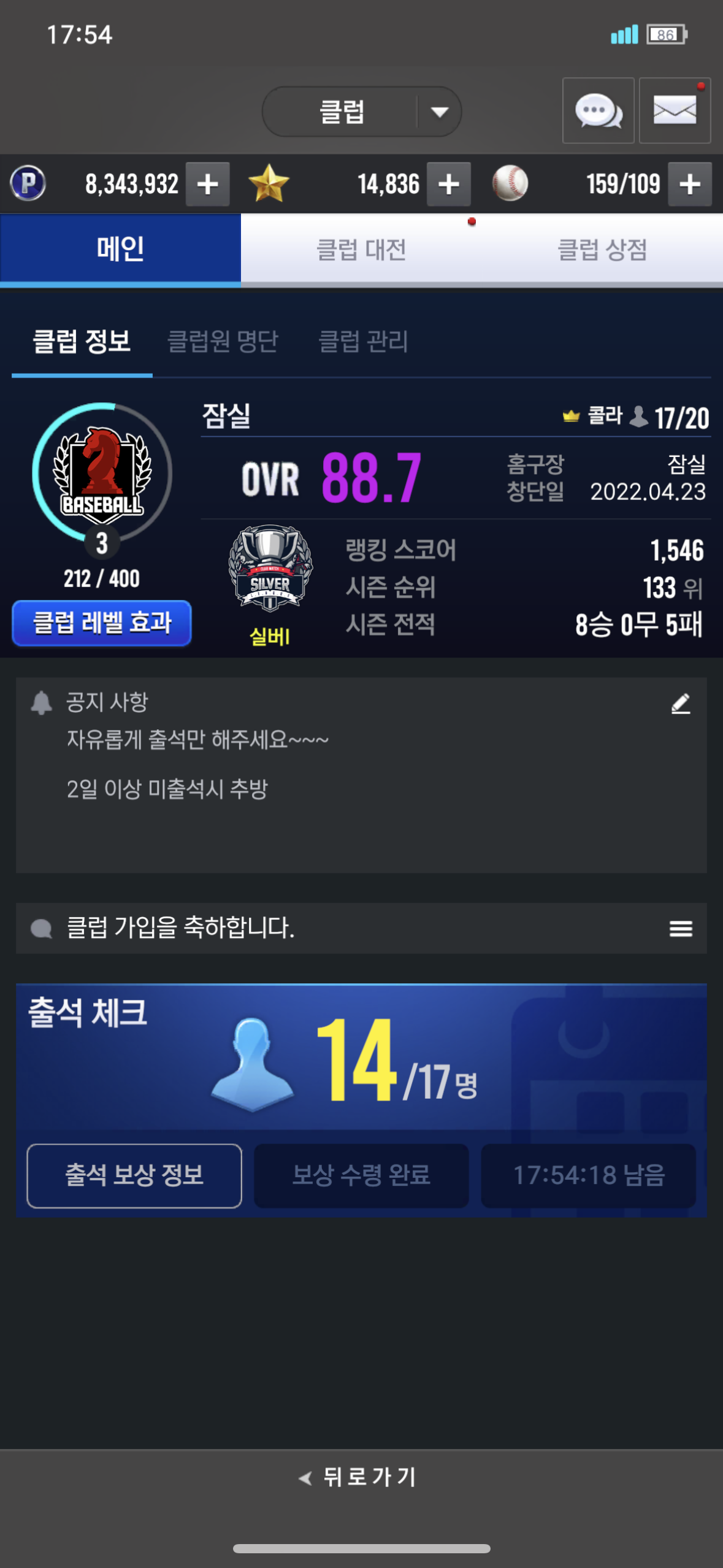Viewport: 723px width, 1568px height.
Task: Open the 클럽 dropdown menu
Action: tap(362, 112)
